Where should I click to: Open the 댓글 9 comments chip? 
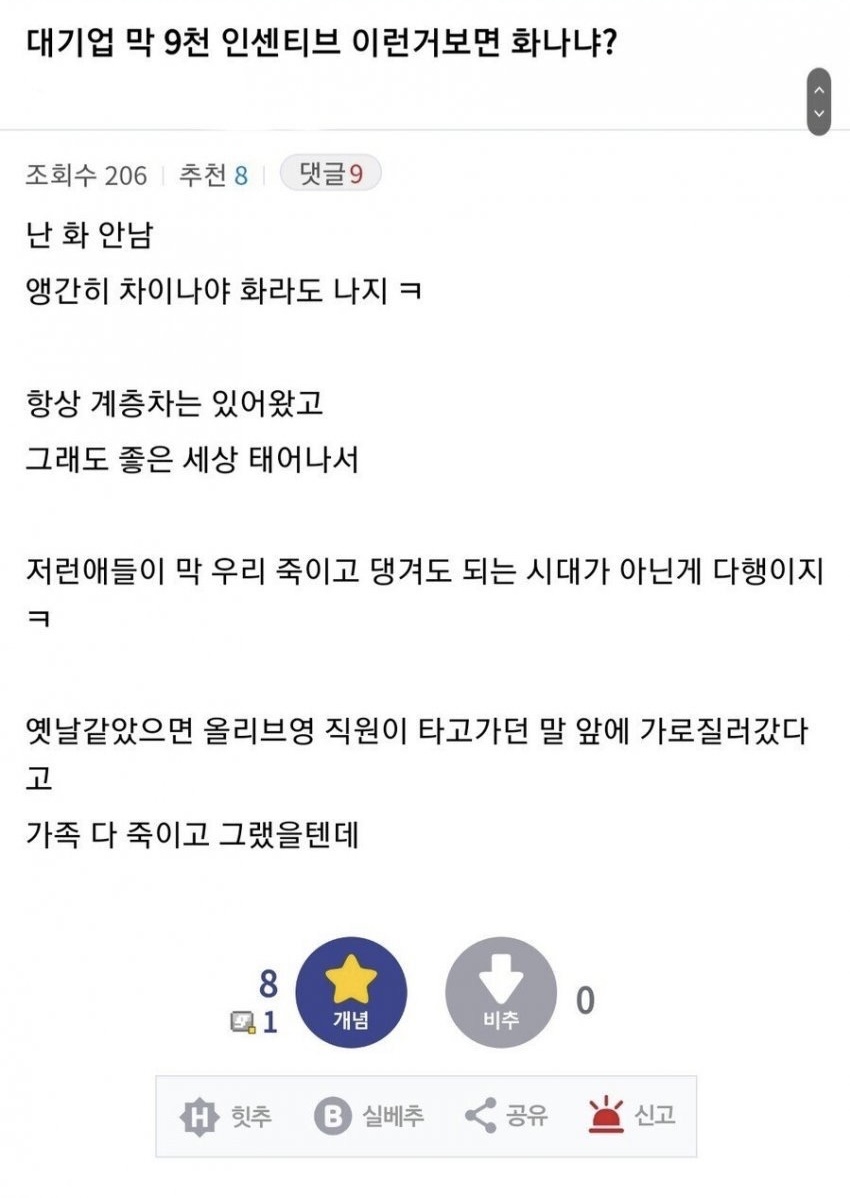330,175
